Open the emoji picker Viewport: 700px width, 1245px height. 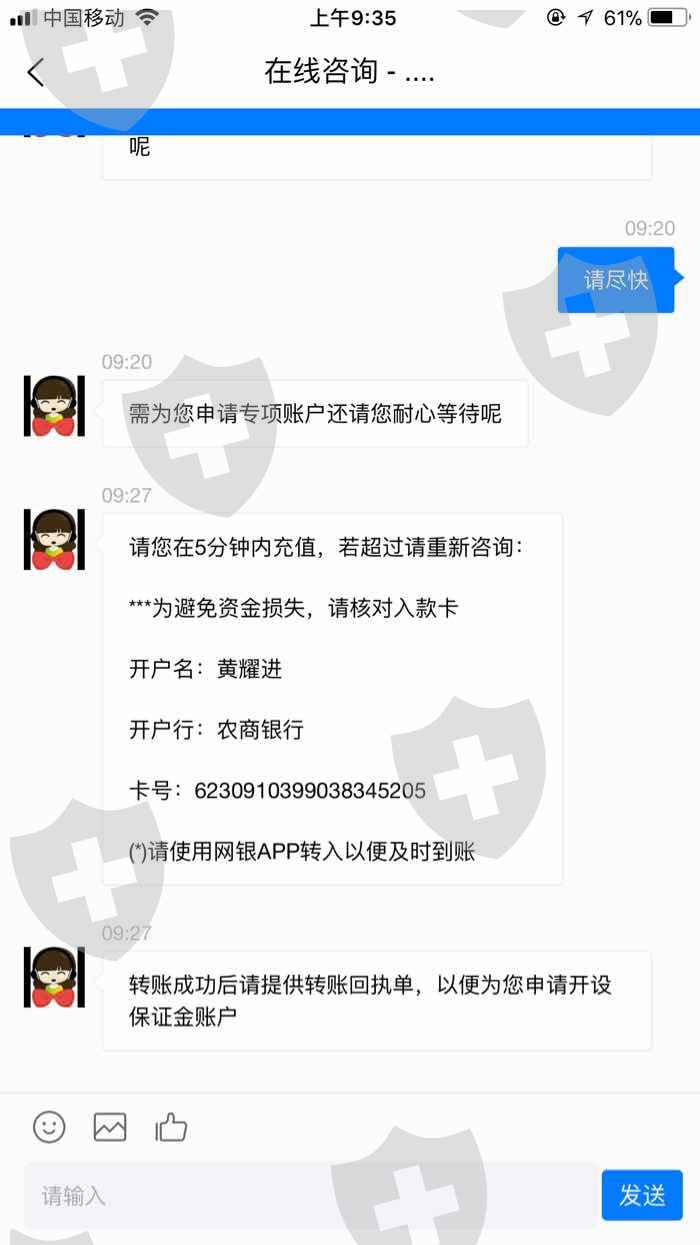tap(49, 1127)
